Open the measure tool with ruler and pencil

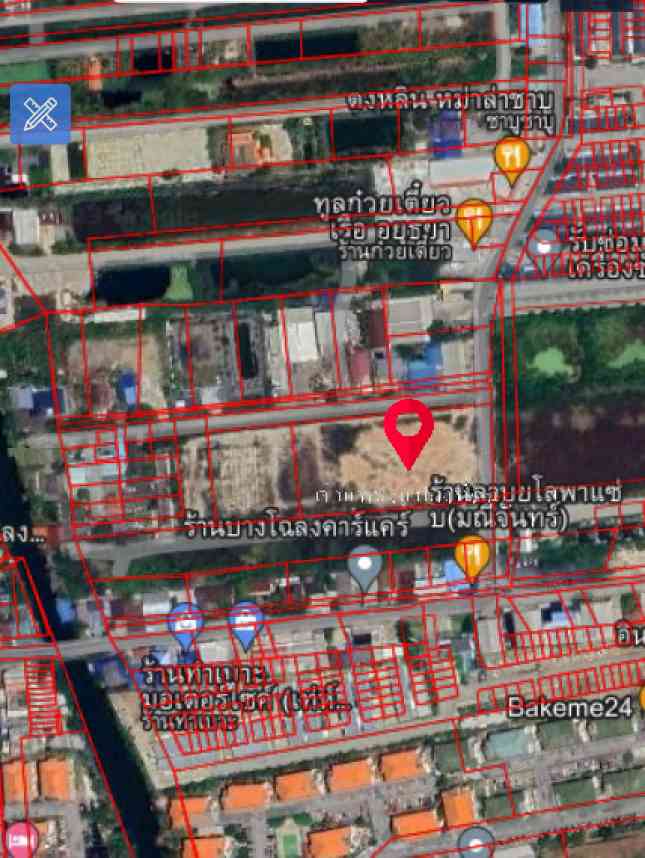(x=40, y=114)
